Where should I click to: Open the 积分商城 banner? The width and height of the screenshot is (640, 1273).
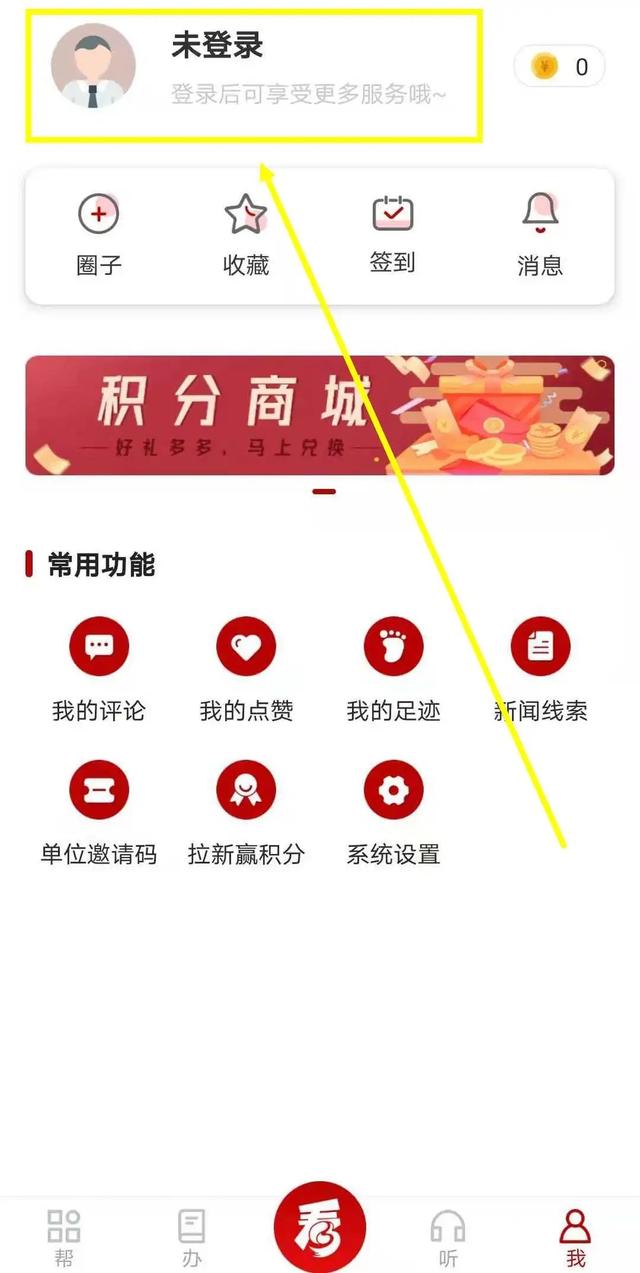(320, 415)
